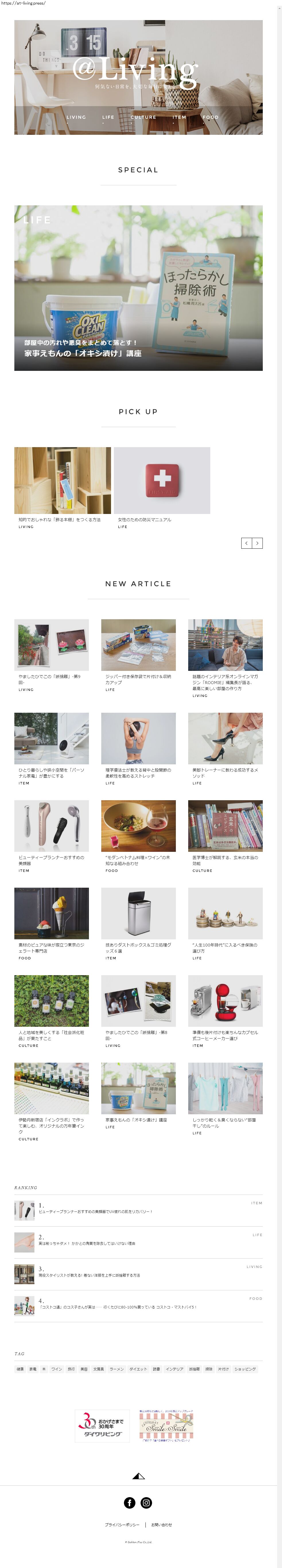Select the ショッピング tag
The image size is (282, 1568).
click(245, 1369)
